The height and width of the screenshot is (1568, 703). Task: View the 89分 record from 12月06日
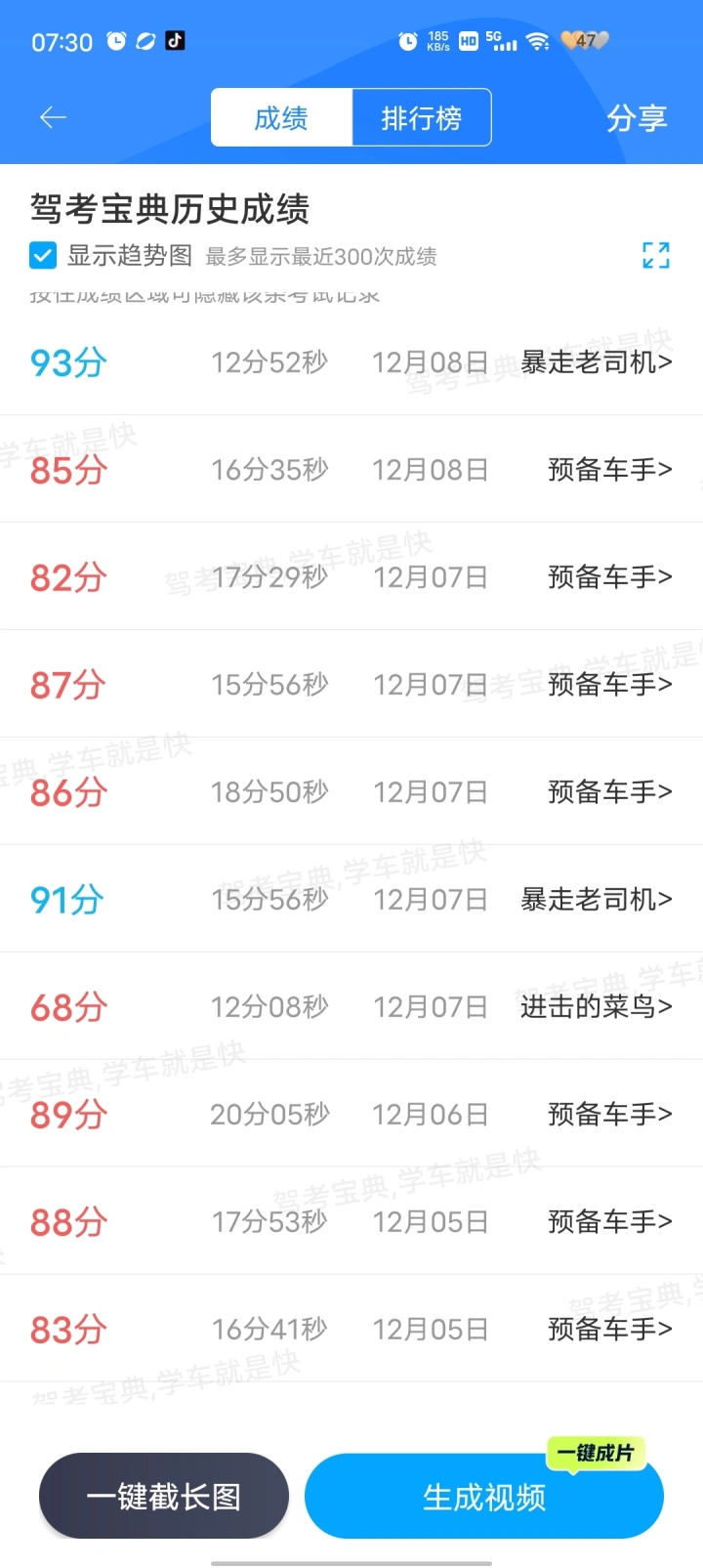pos(351,1115)
